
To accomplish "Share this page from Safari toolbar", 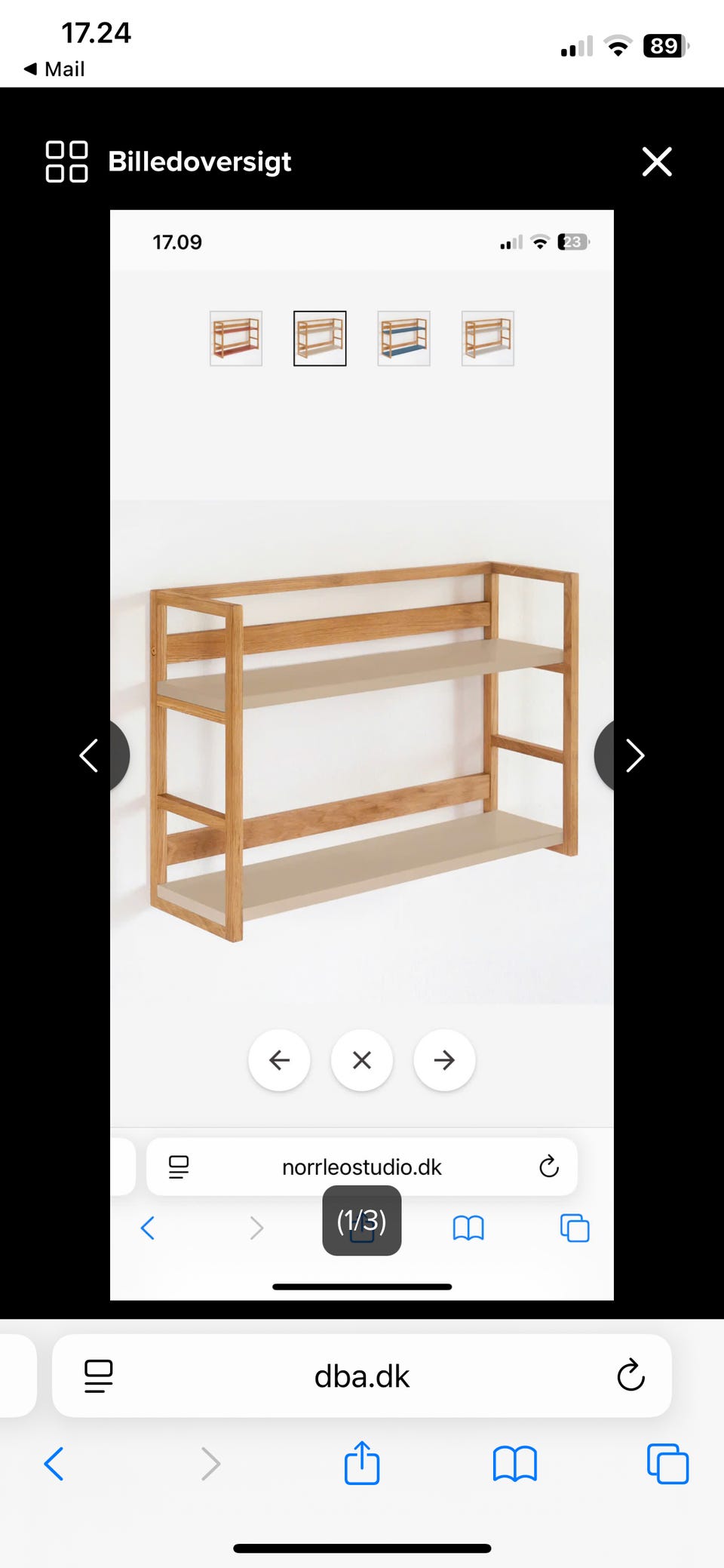I will click(x=362, y=1462).
